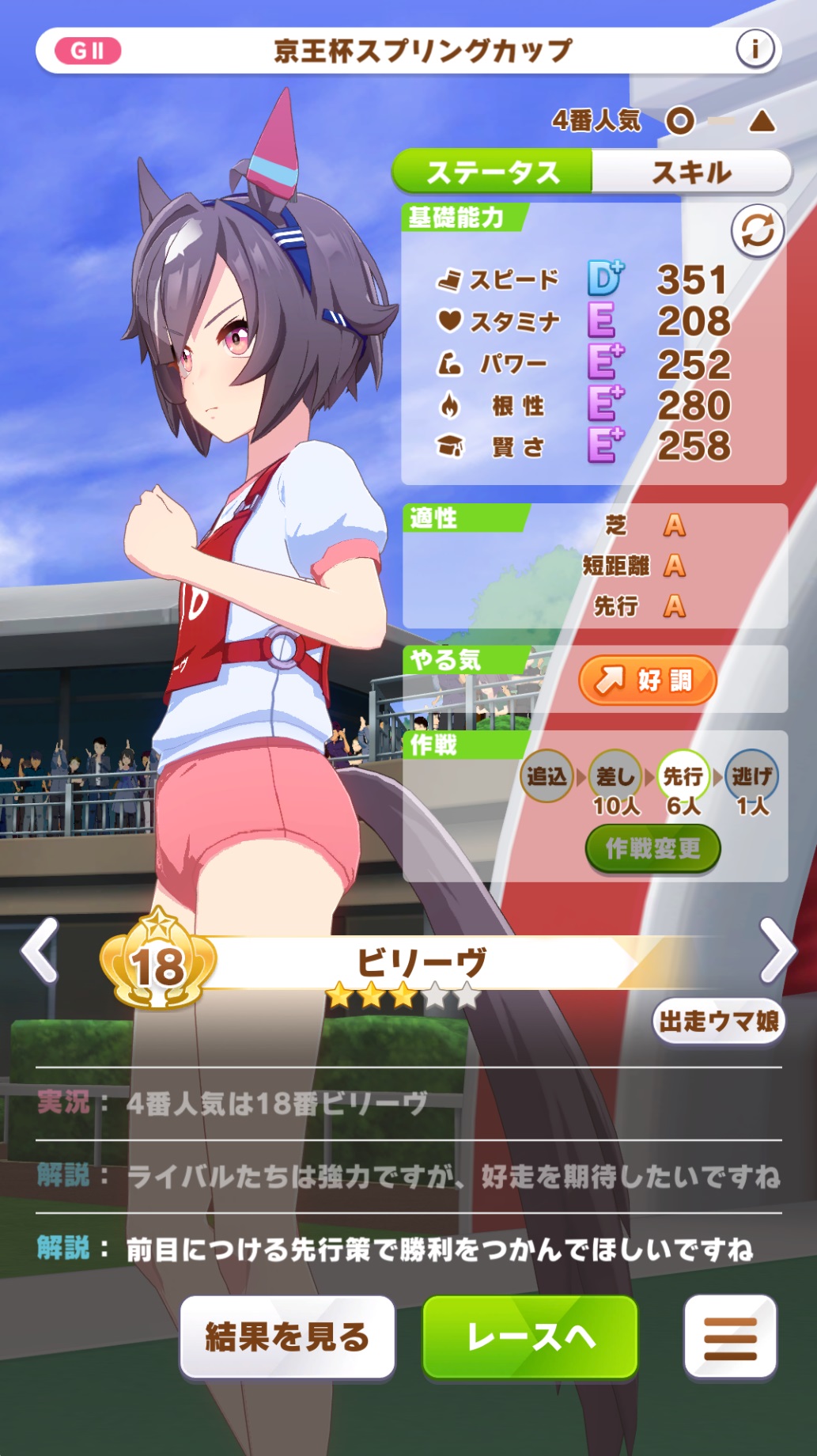Screen dimensions: 817x1456
Task: Open the race info icon
Action: pos(754,51)
